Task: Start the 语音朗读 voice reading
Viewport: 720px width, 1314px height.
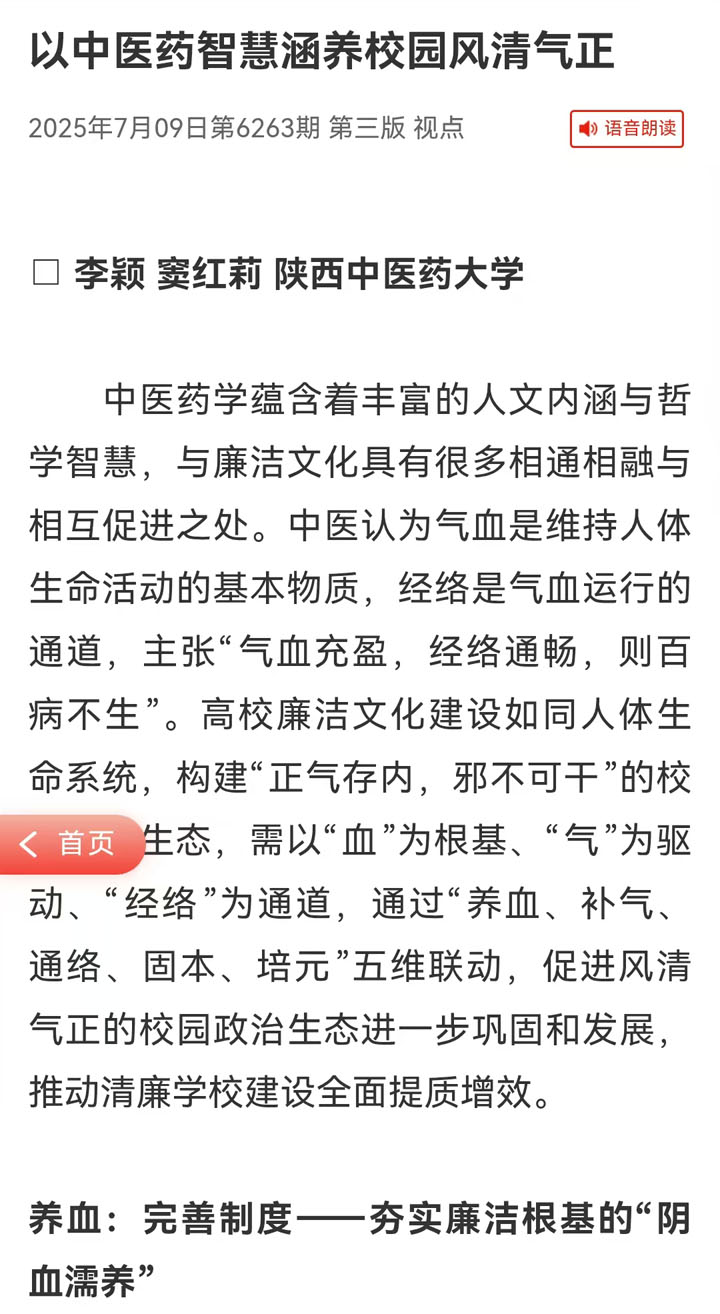Action: pyautogui.click(x=627, y=129)
